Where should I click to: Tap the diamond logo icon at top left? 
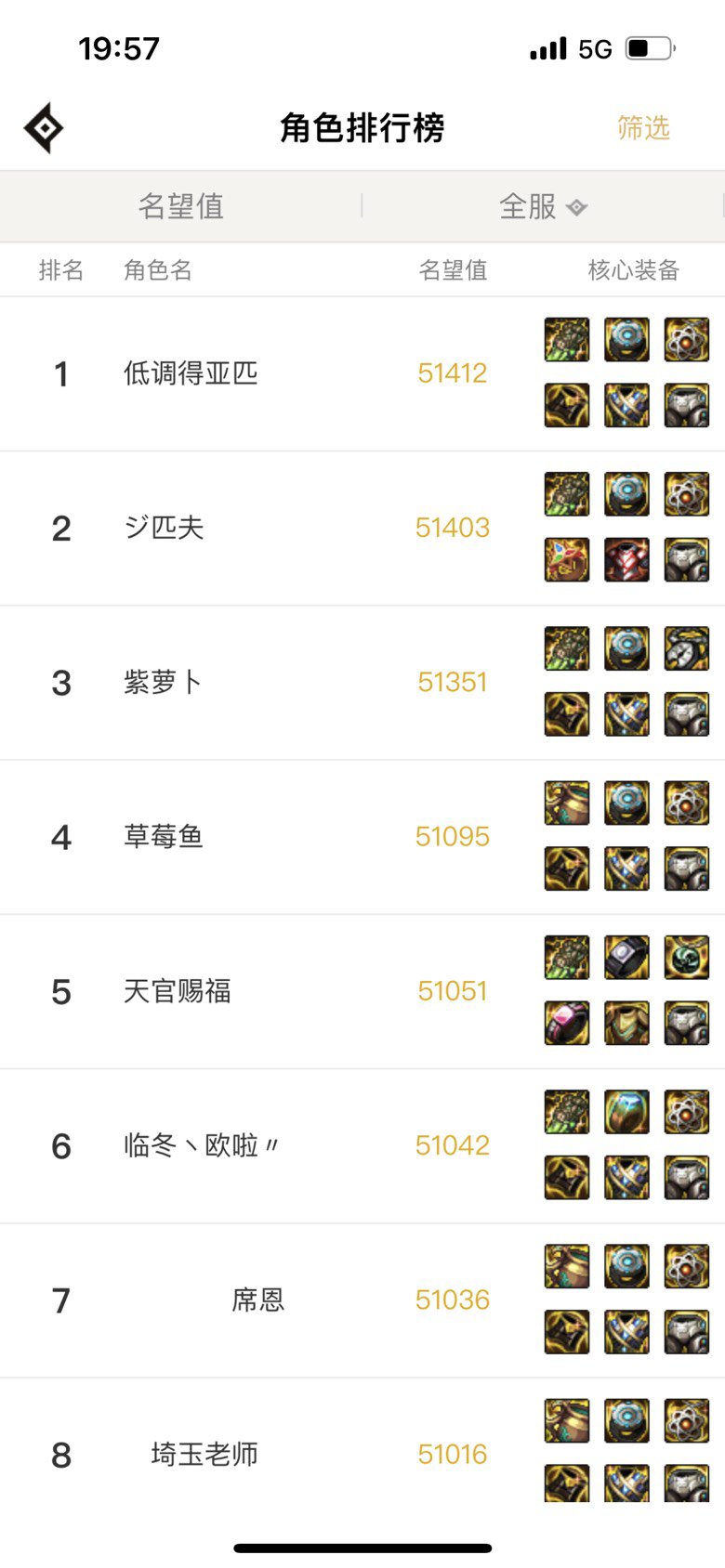coord(44,128)
